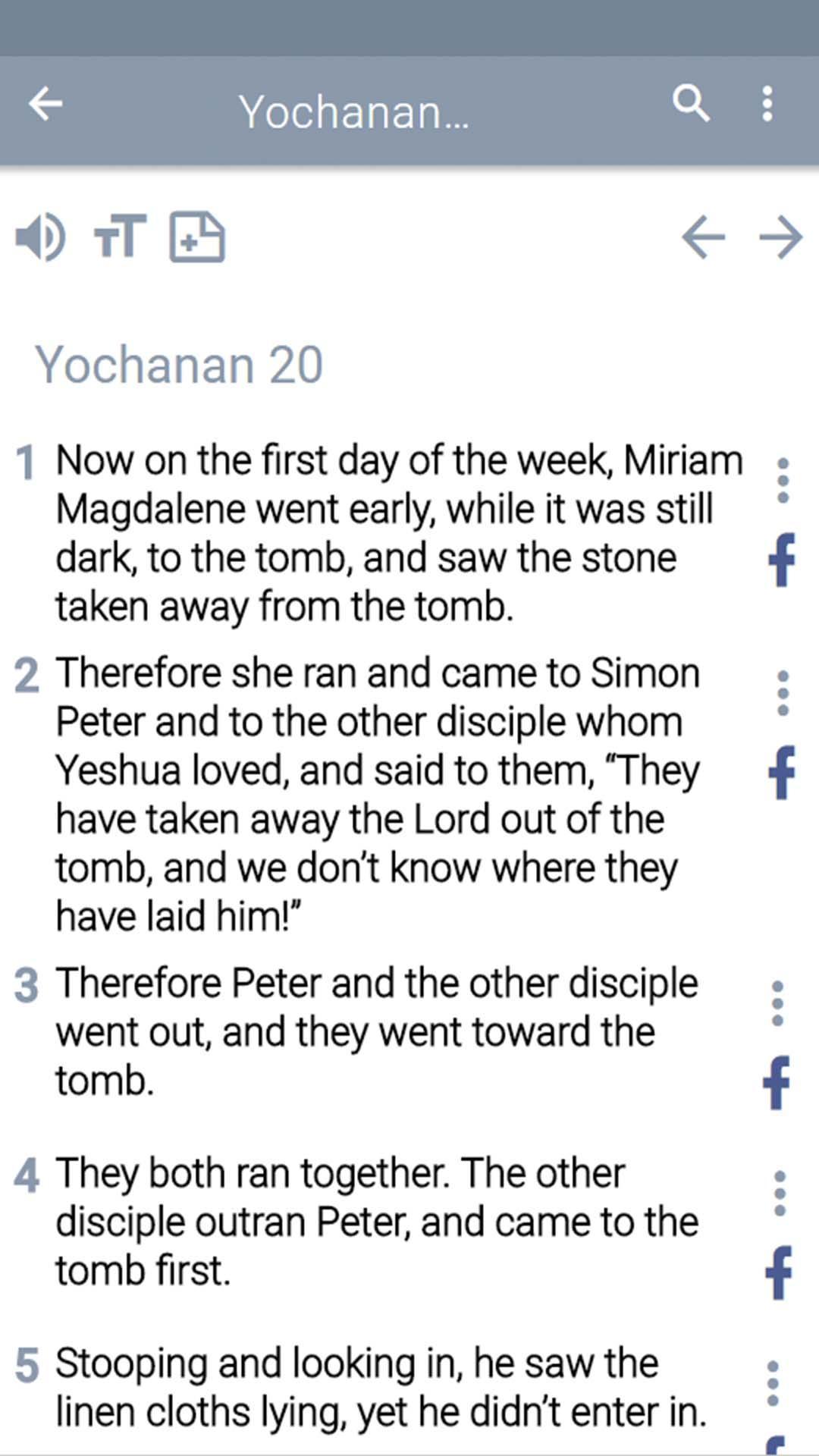This screenshot has height=1456, width=819.
Task: Open options menu for verse 1
Action: pos(783,480)
